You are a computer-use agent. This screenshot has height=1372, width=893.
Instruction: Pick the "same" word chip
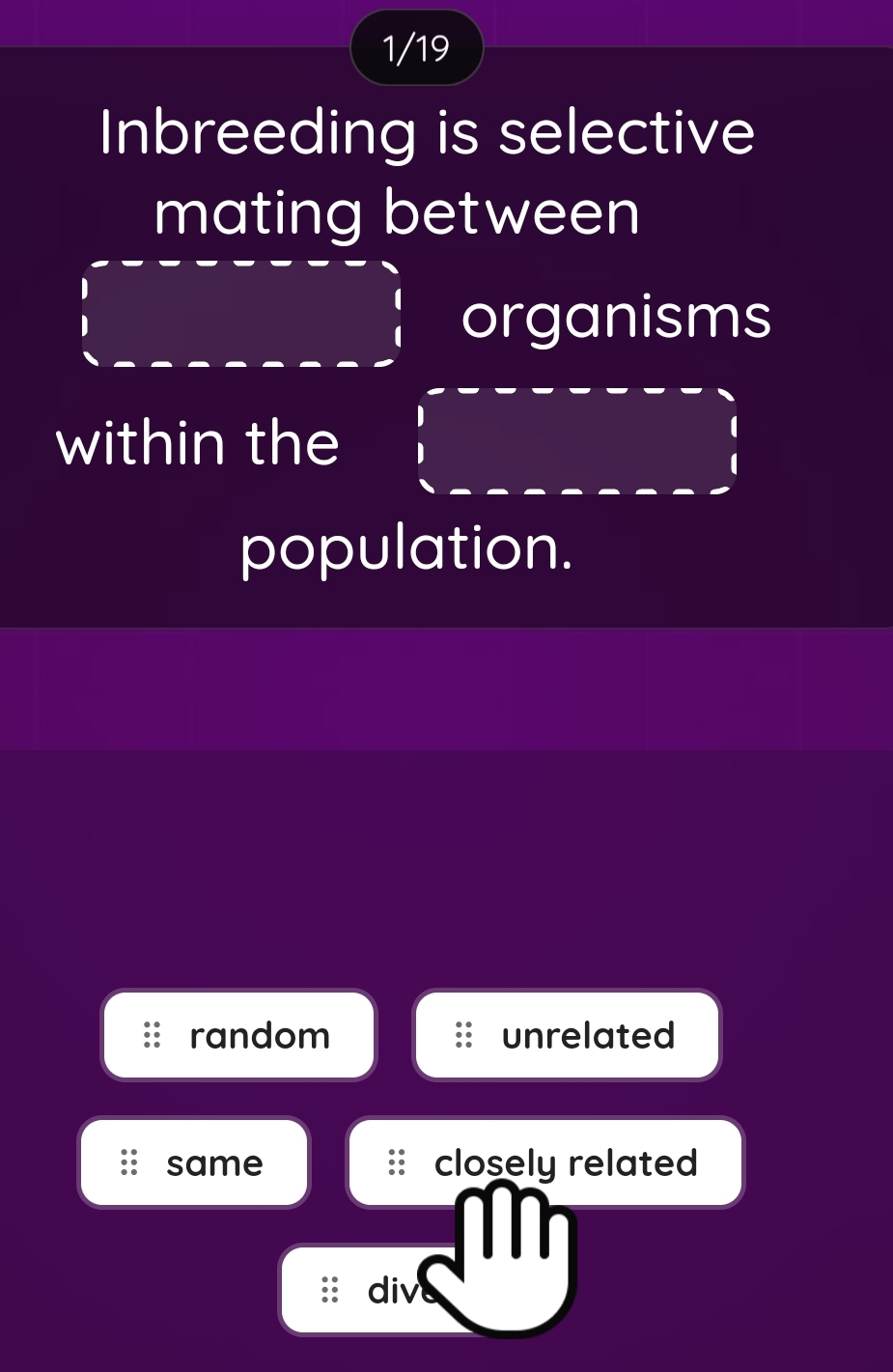[x=194, y=1162]
